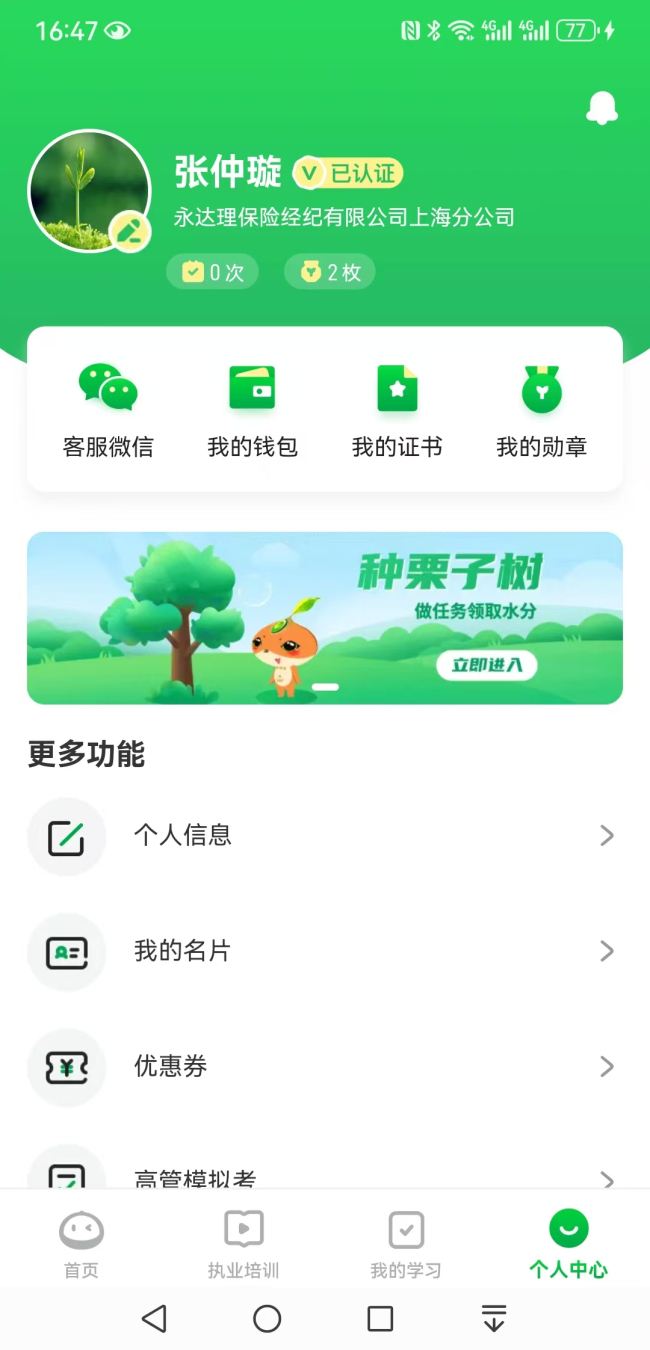
Task: Select the 个人中心 tab
Action: click(x=568, y=1245)
